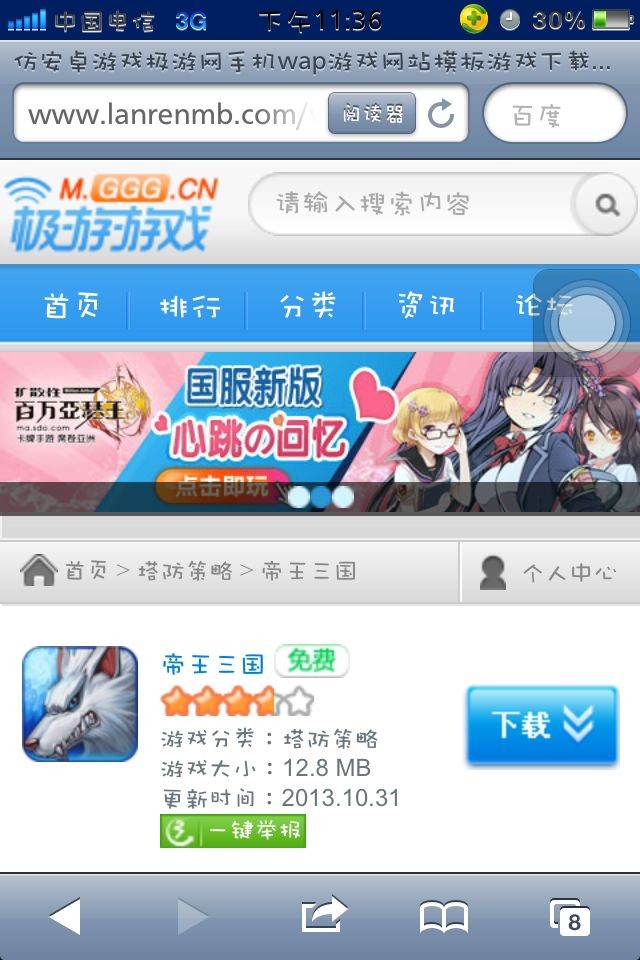640x960 pixels.
Task: Tap the 请输入搜索内容 search box
Action: 410,205
